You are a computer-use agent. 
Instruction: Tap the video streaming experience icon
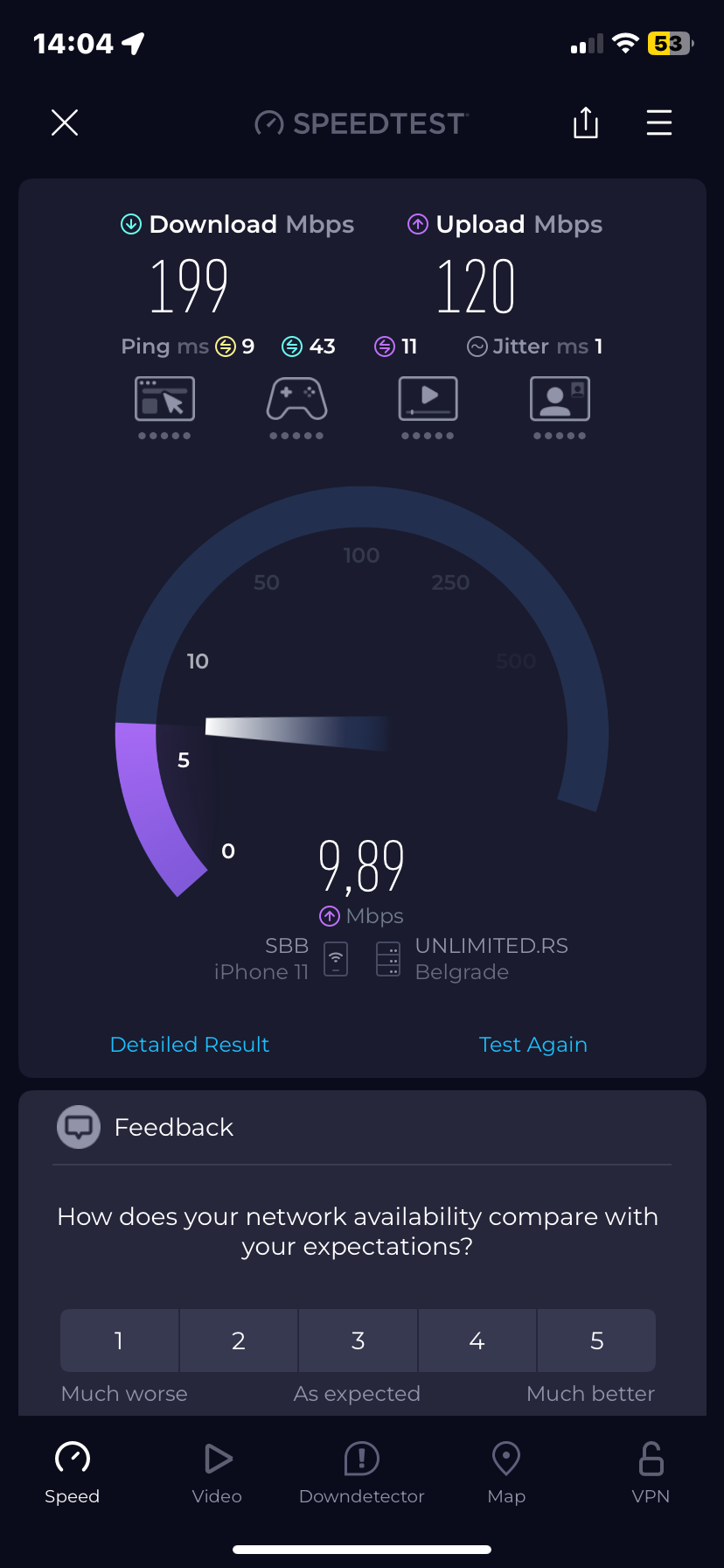tap(428, 400)
